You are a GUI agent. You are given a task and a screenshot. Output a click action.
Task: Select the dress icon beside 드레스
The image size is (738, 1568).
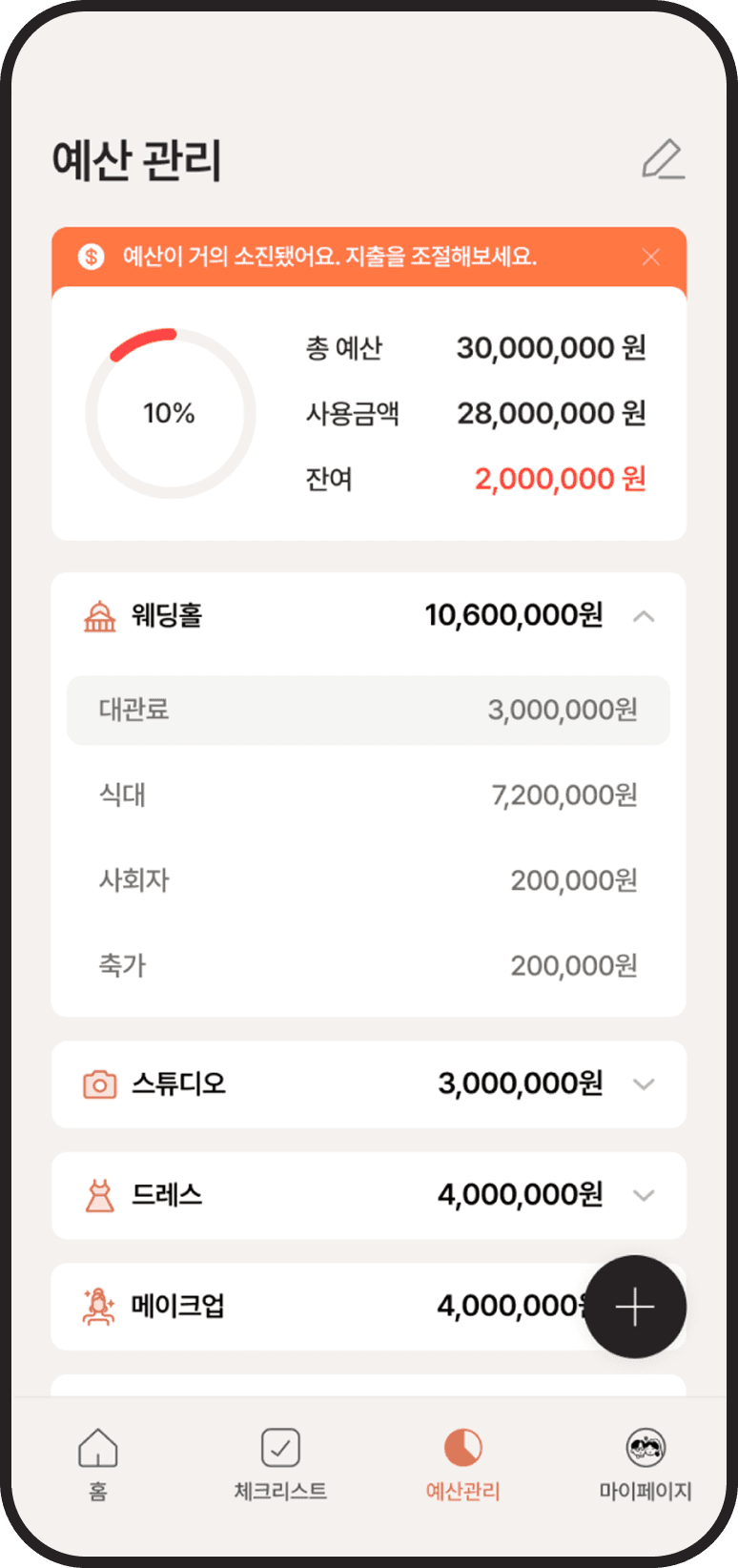coord(99,1195)
